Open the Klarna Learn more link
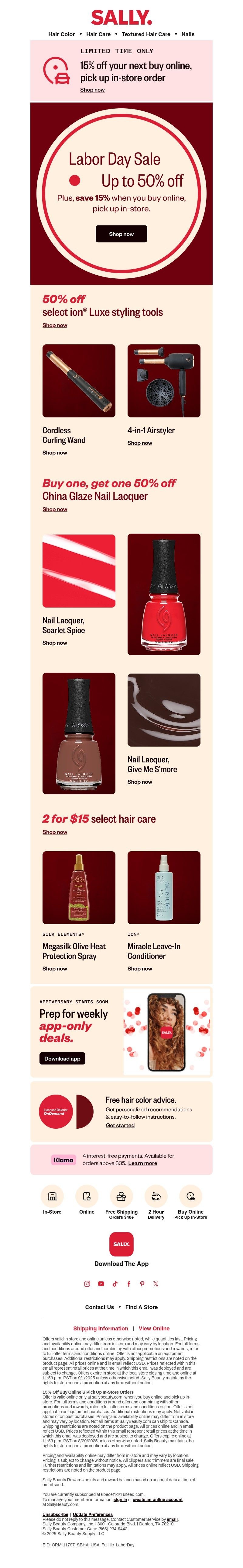243x1568 pixels. [143, 1163]
